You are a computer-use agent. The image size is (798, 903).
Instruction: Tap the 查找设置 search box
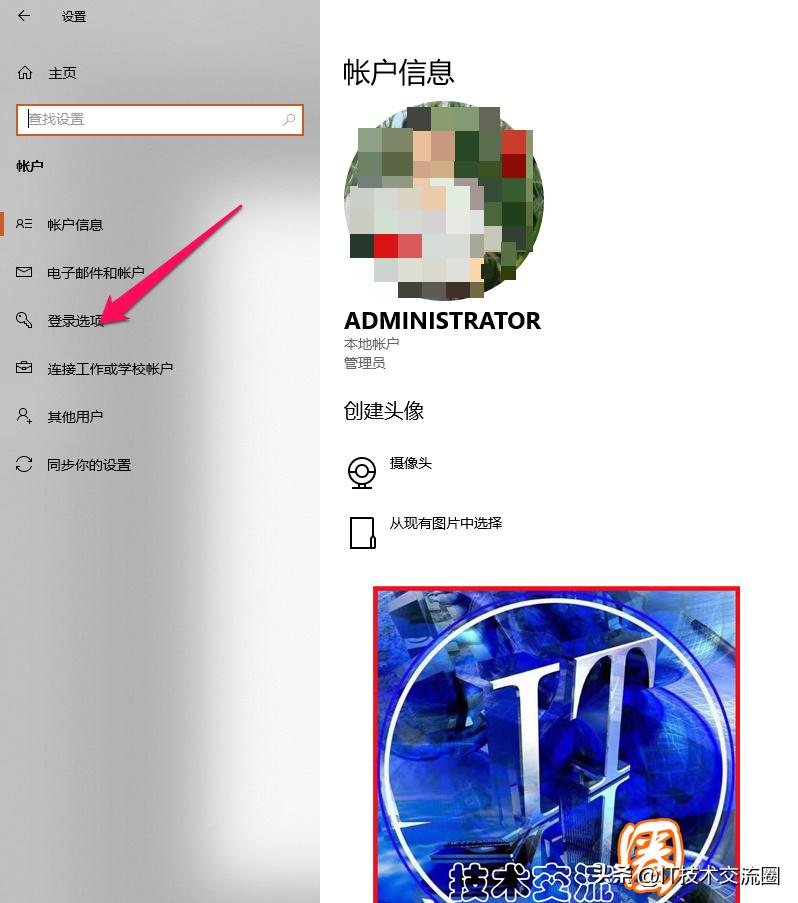[150, 119]
